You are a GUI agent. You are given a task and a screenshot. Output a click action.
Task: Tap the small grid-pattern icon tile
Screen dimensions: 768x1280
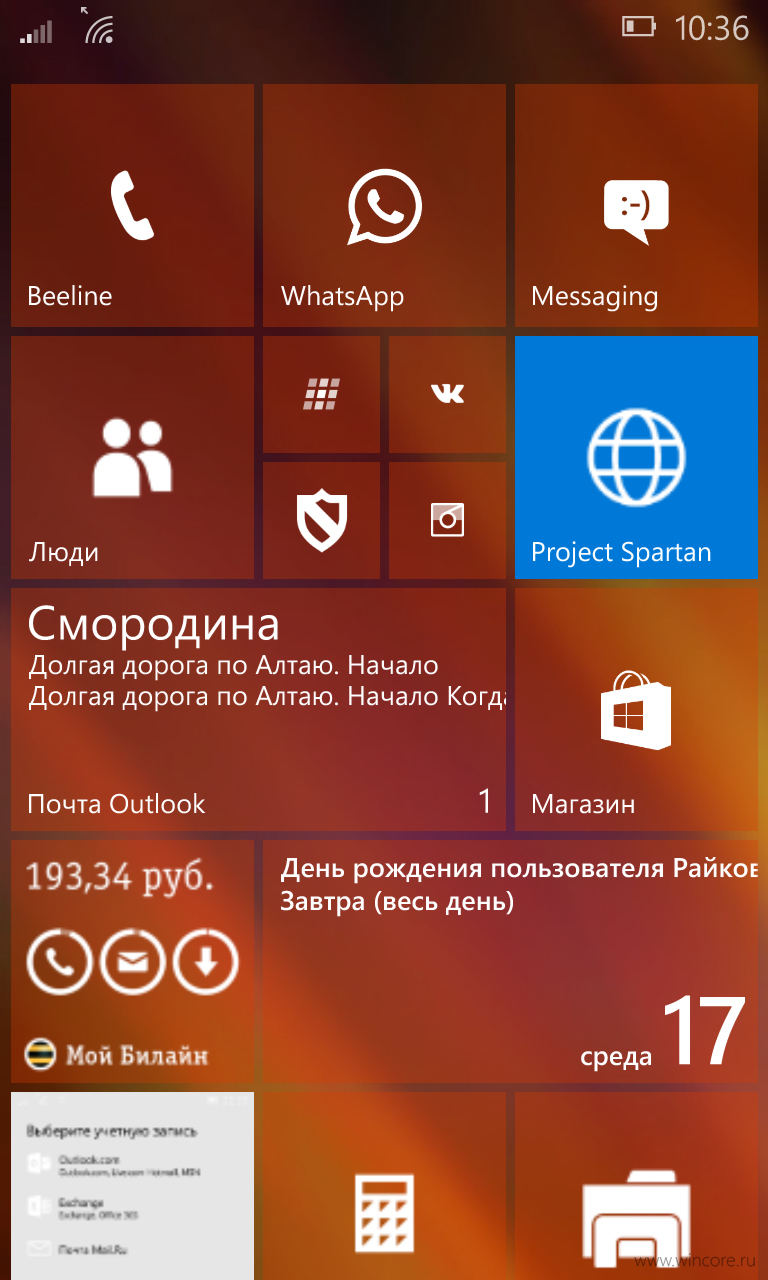321,394
